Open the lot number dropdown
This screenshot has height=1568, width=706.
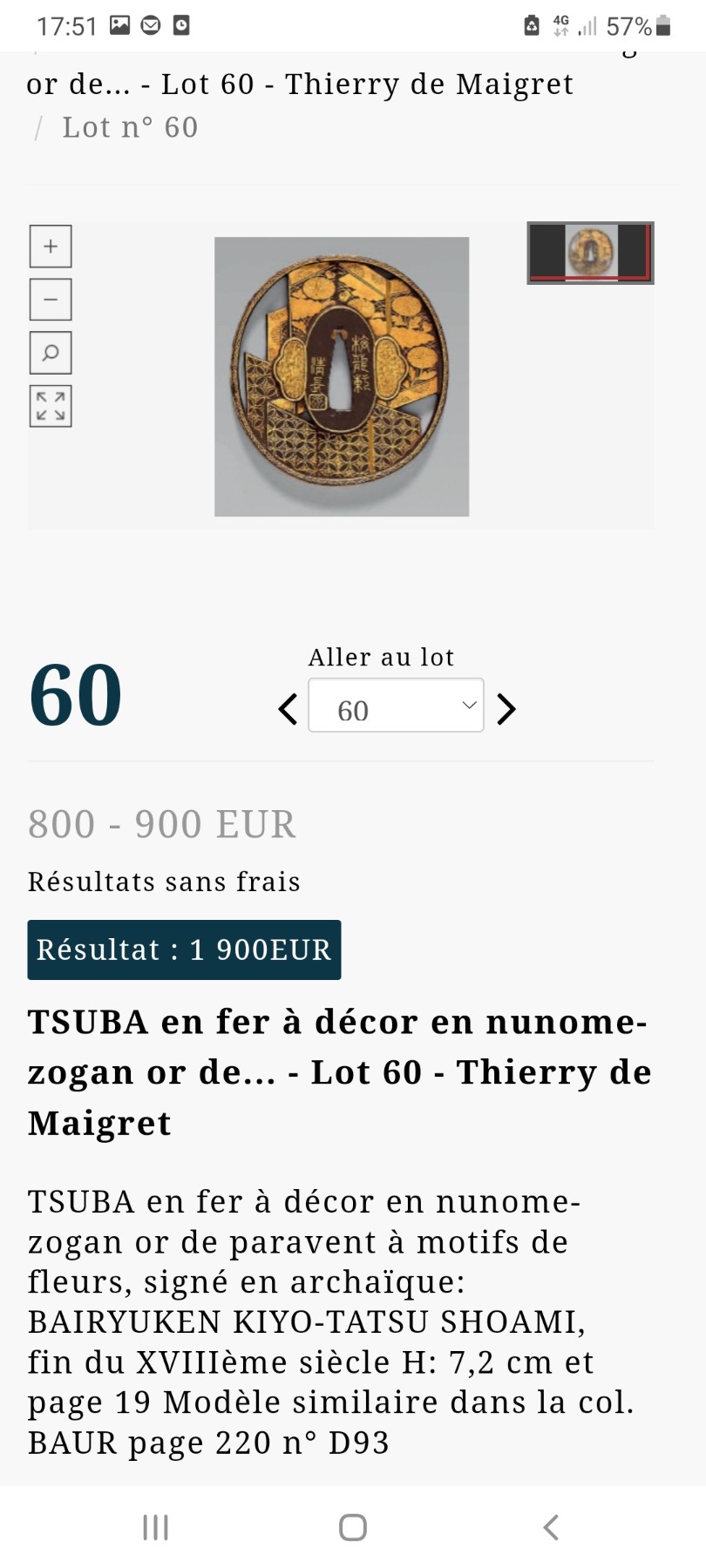pos(396,706)
